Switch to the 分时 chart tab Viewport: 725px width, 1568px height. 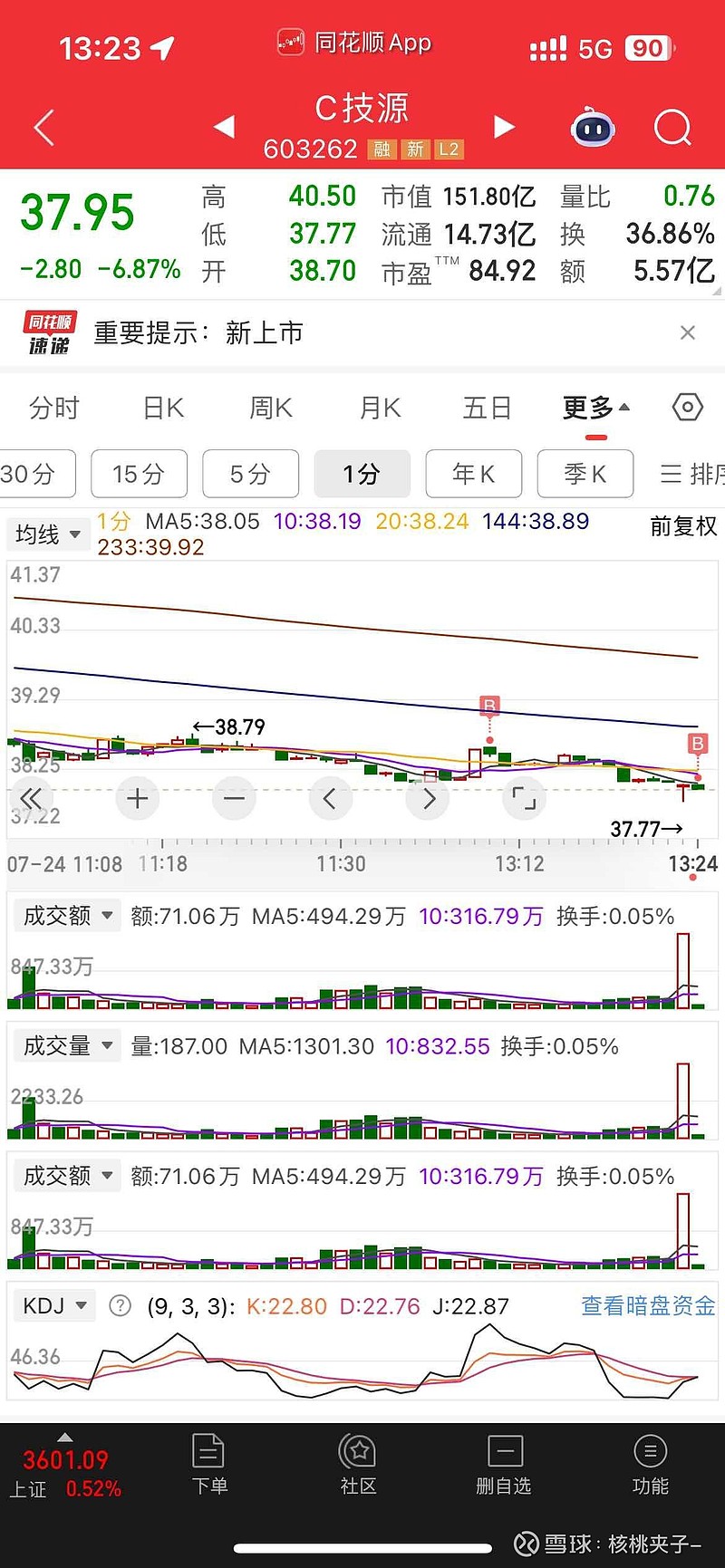click(x=54, y=408)
